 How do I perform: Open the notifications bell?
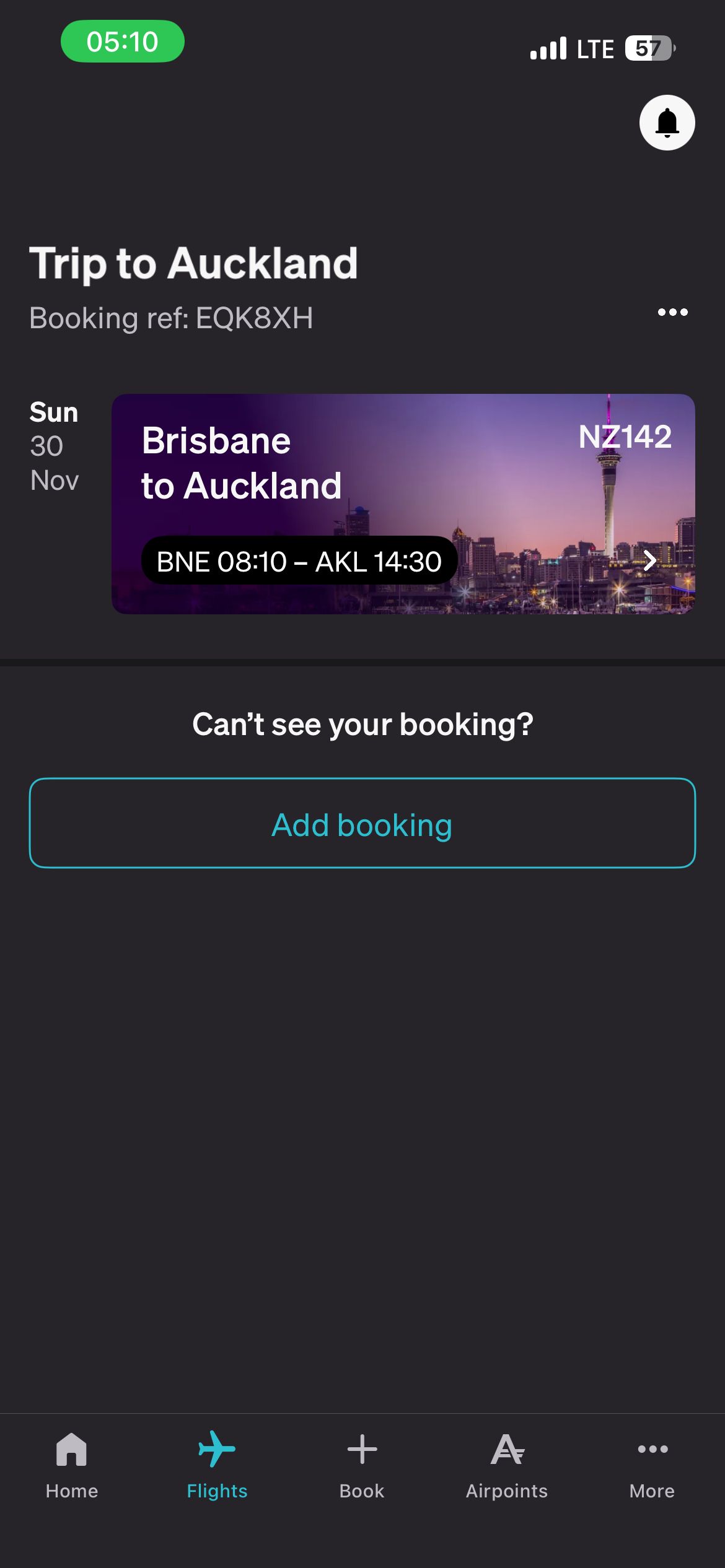[667, 123]
